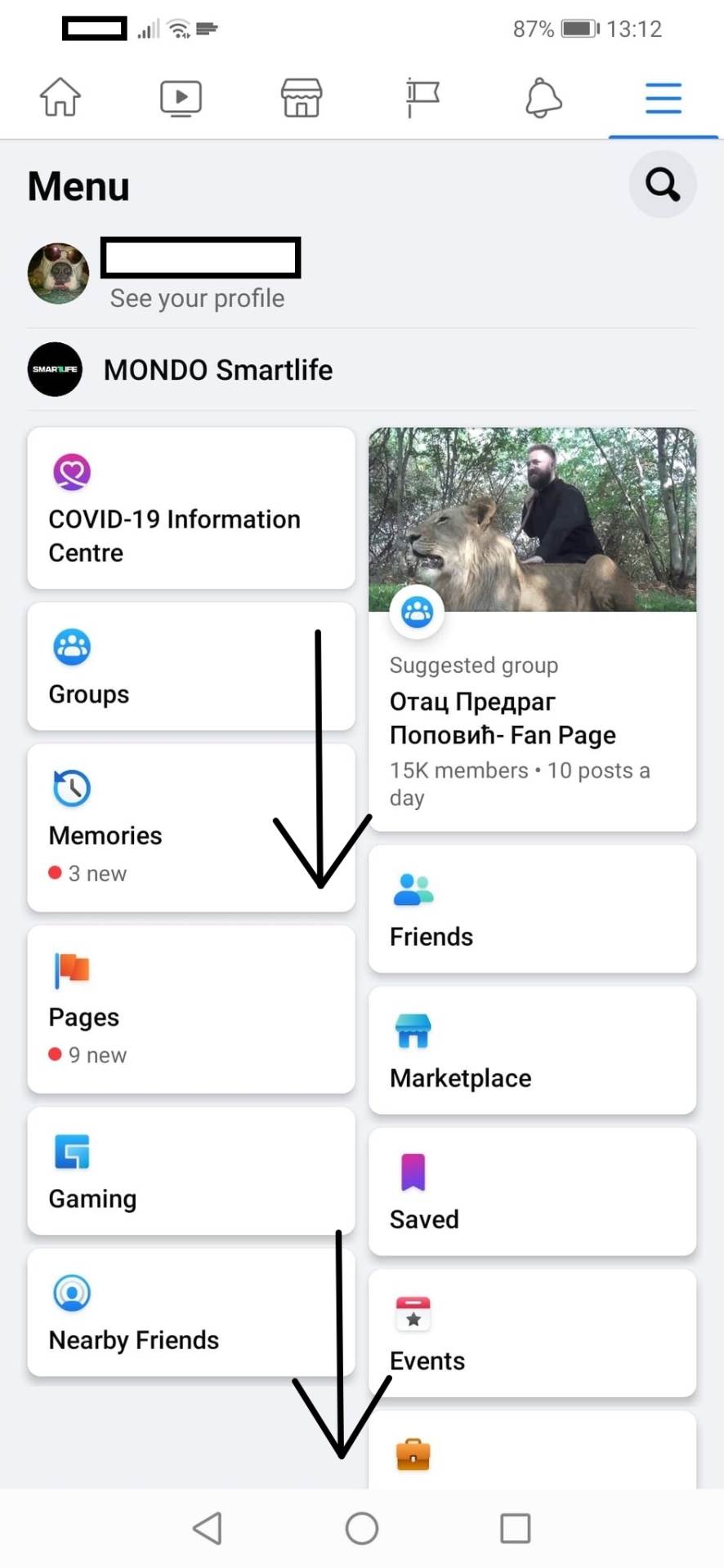Image resolution: width=724 pixels, height=1568 pixels.
Task: Switch to the Marketplace tab in top bar
Action: click(x=302, y=98)
